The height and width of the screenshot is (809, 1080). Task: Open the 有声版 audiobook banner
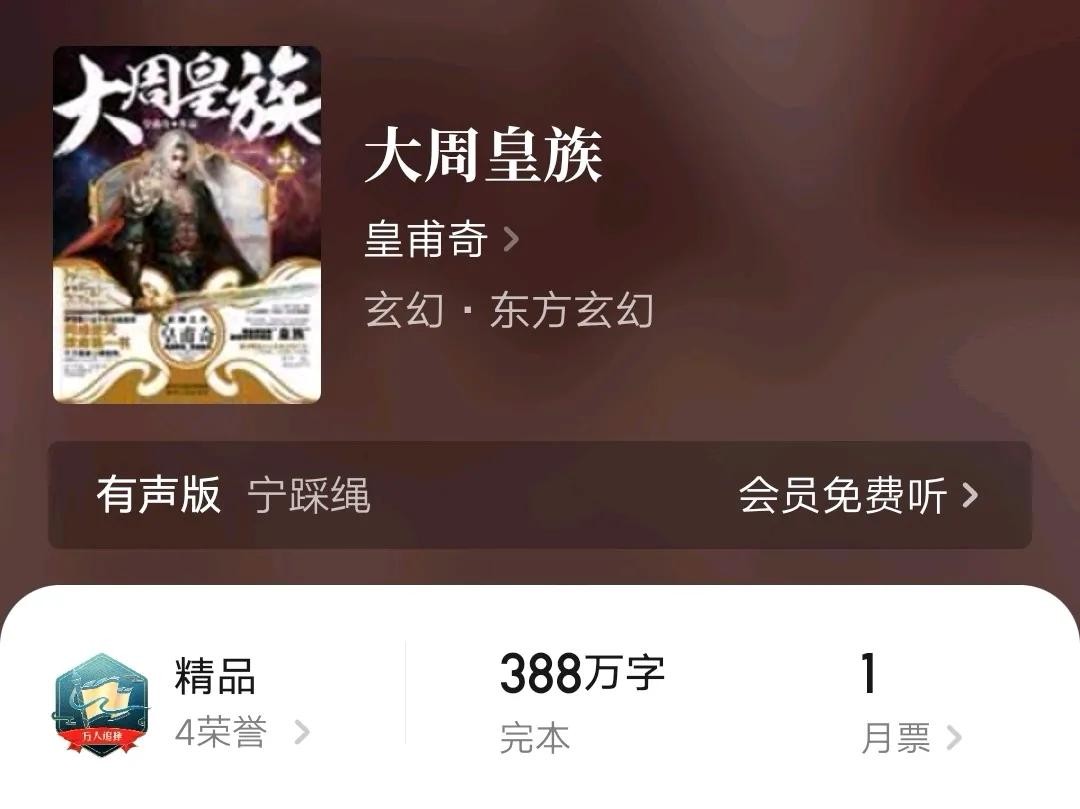point(540,495)
